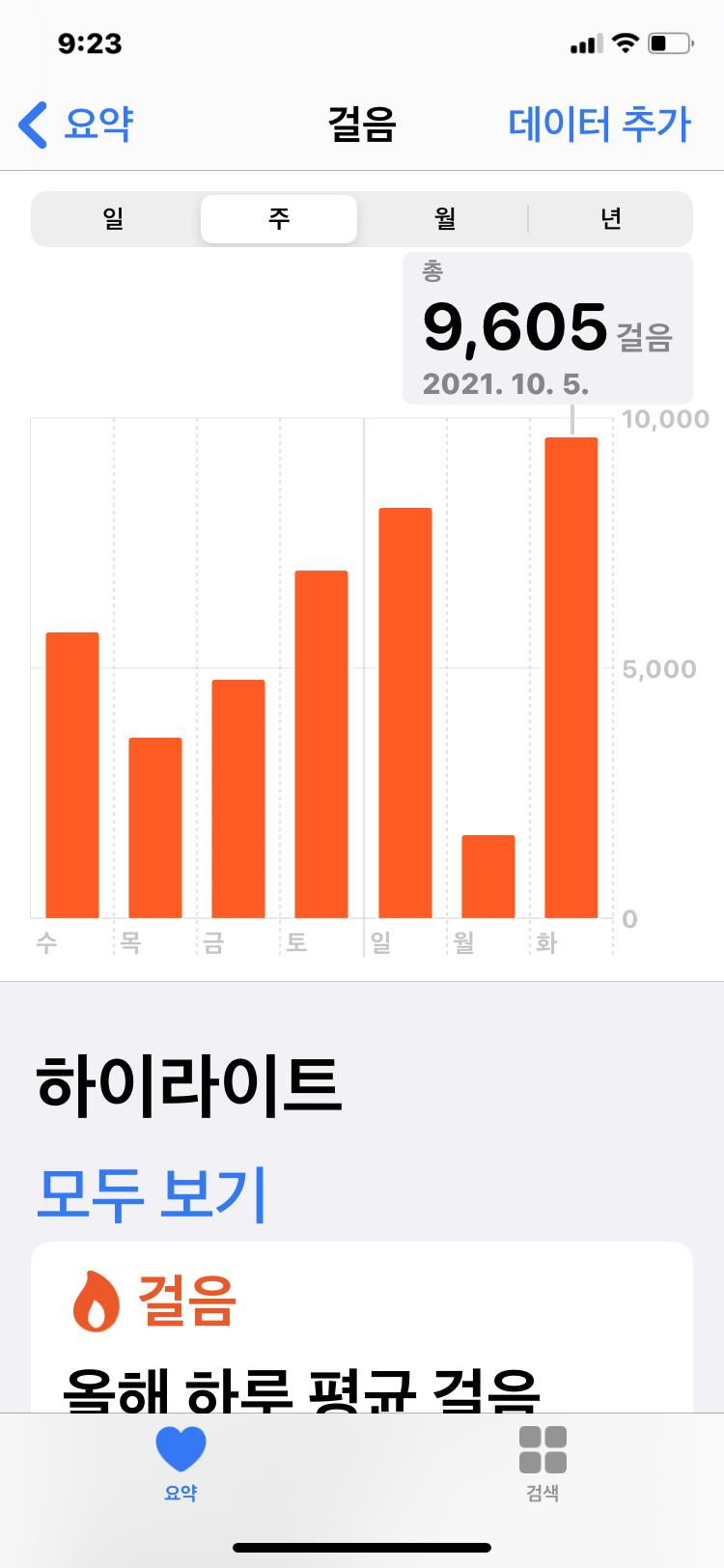Go back to 요약 screen
The height and width of the screenshot is (1568, 724).
point(77,125)
